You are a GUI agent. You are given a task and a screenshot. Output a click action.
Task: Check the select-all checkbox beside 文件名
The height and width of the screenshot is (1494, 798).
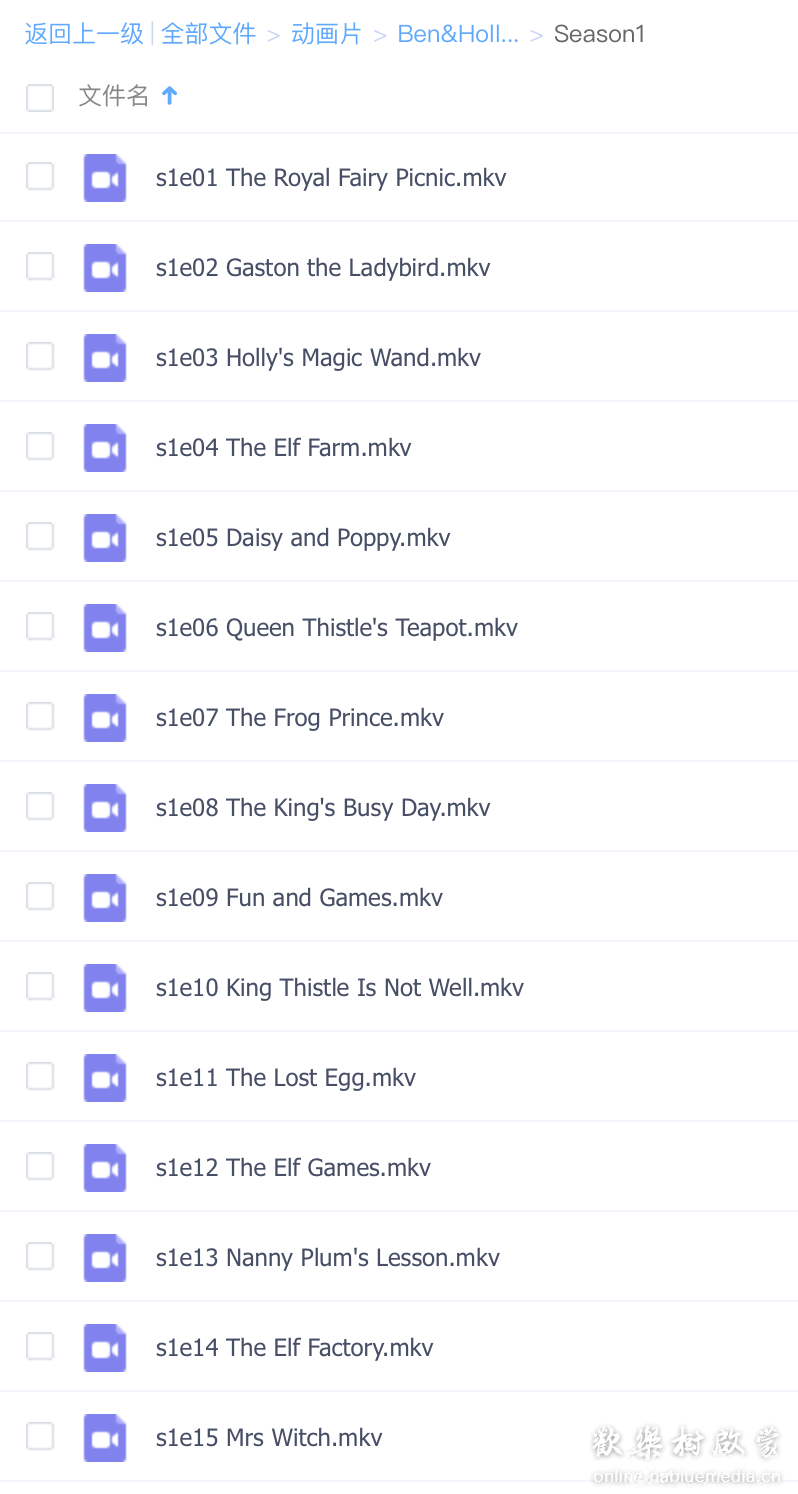click(40, 97)
